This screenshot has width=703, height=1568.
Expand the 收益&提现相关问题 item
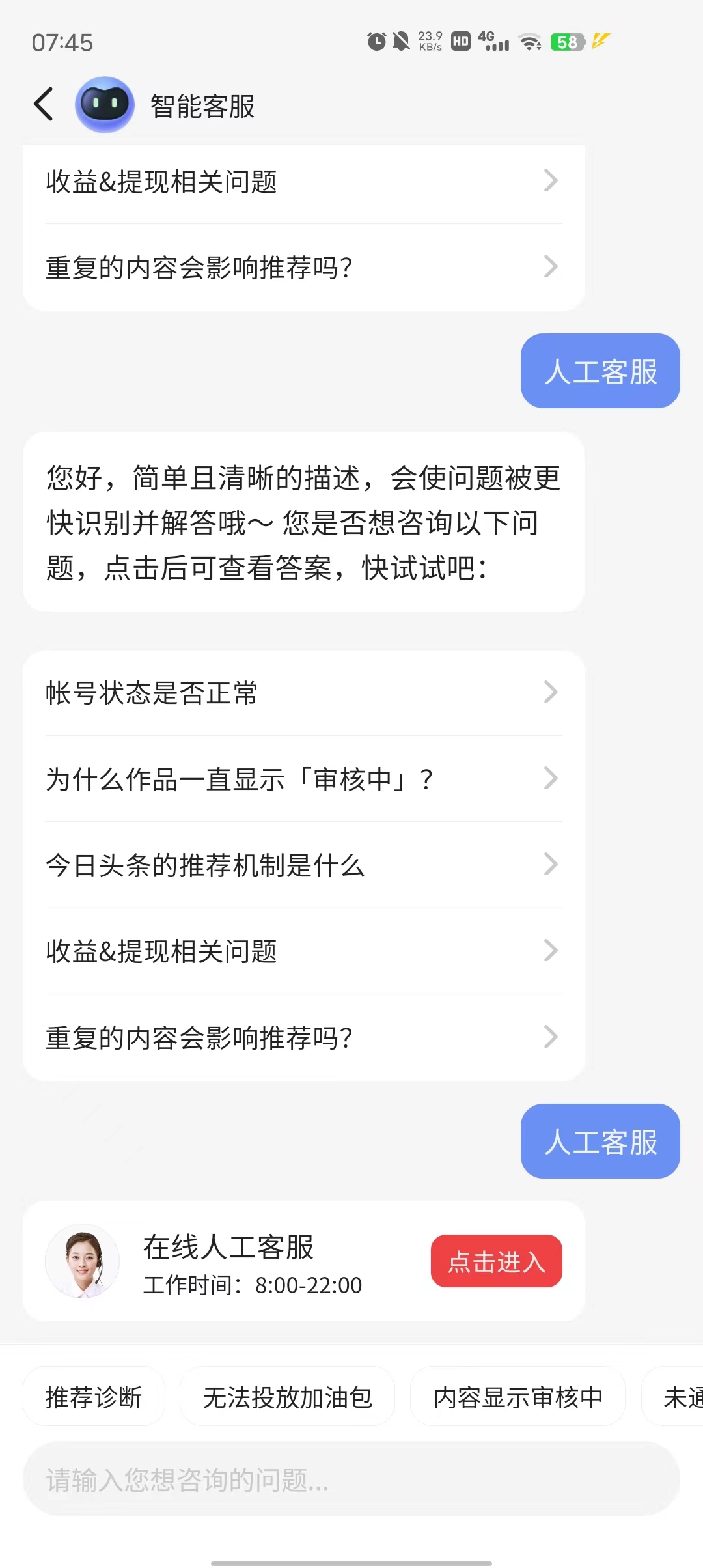[303, 951]
